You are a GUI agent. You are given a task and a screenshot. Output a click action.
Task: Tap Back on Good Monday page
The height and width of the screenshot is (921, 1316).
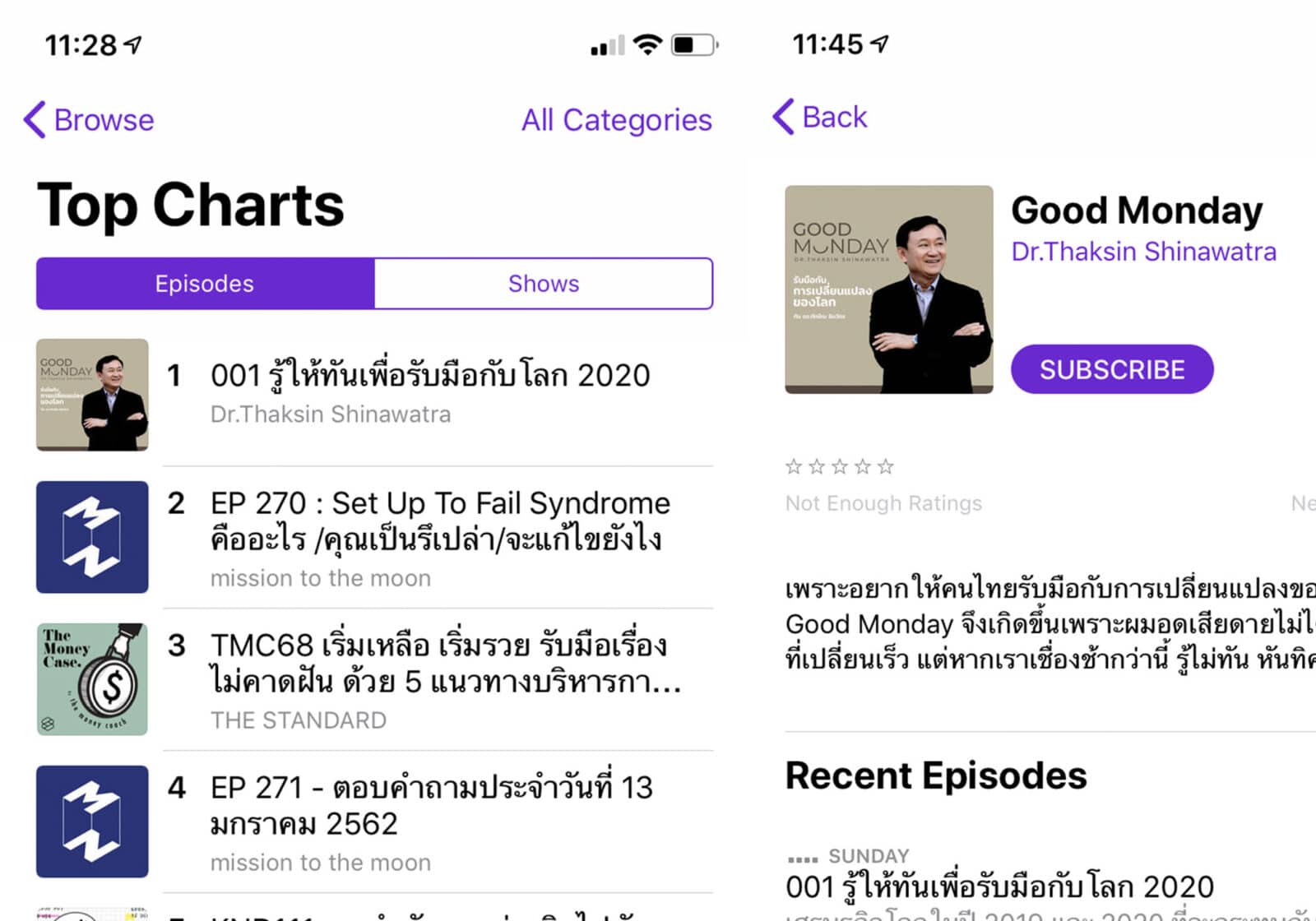coord(821,118)
